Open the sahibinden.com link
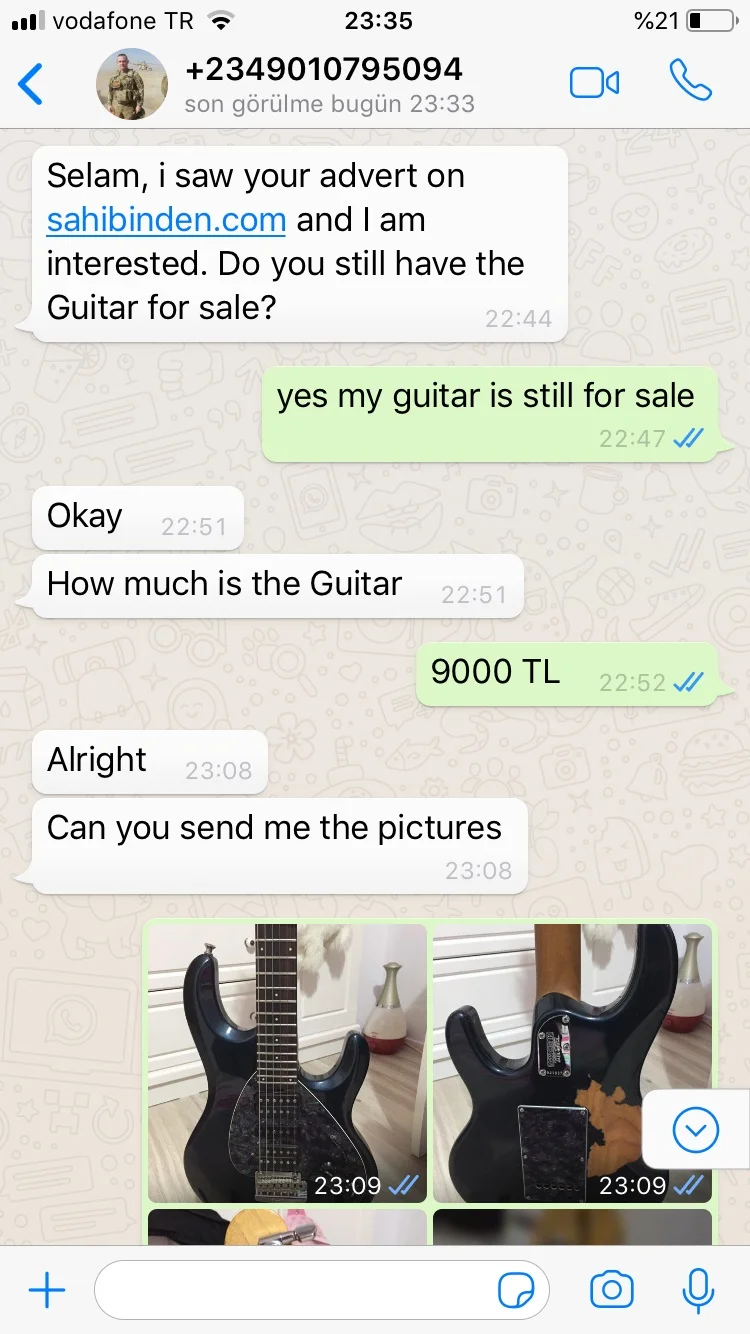Image resolution: width=750 pixels, height=1334 pixels. 166,220
